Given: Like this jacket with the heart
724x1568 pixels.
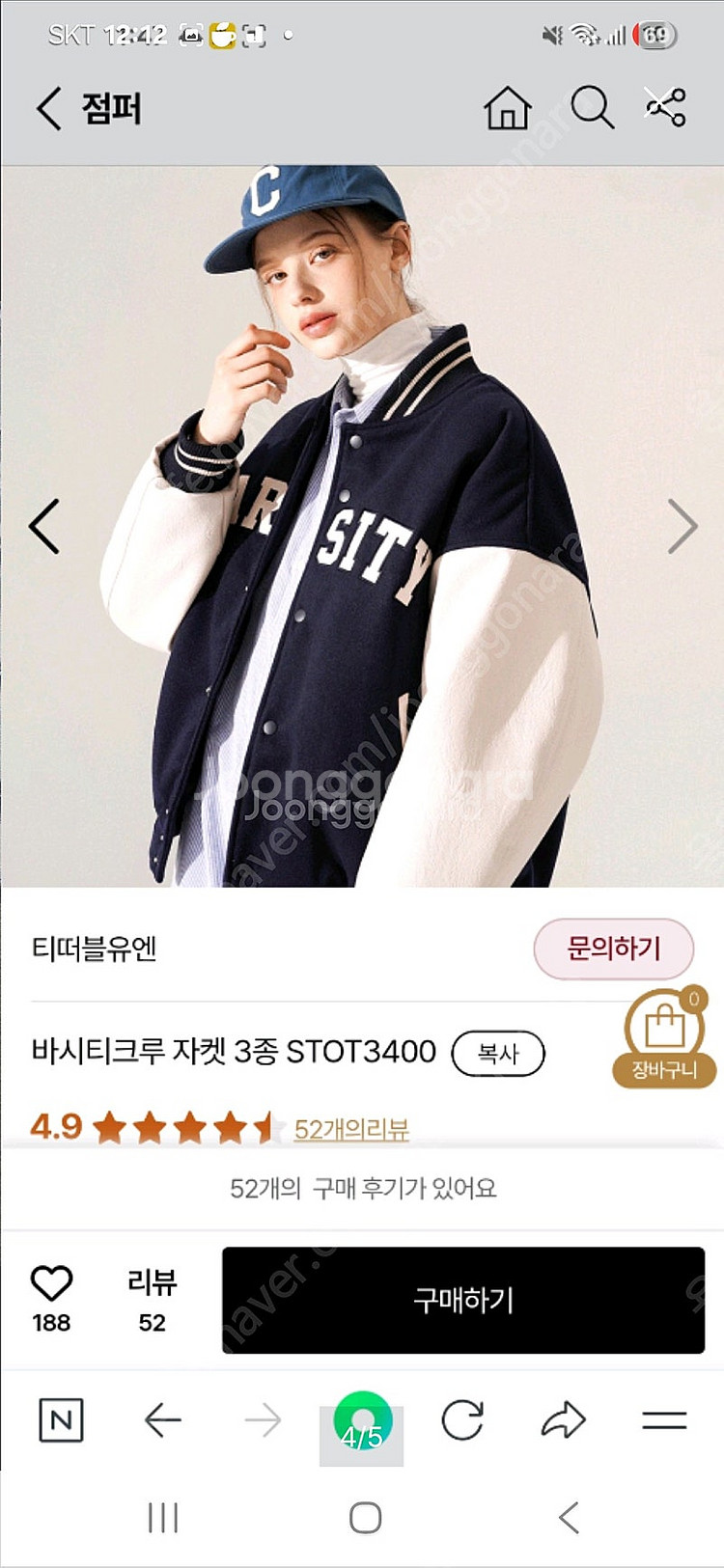Looking at the screenshot, I should pyautogui.click(x=51, y=1284).
